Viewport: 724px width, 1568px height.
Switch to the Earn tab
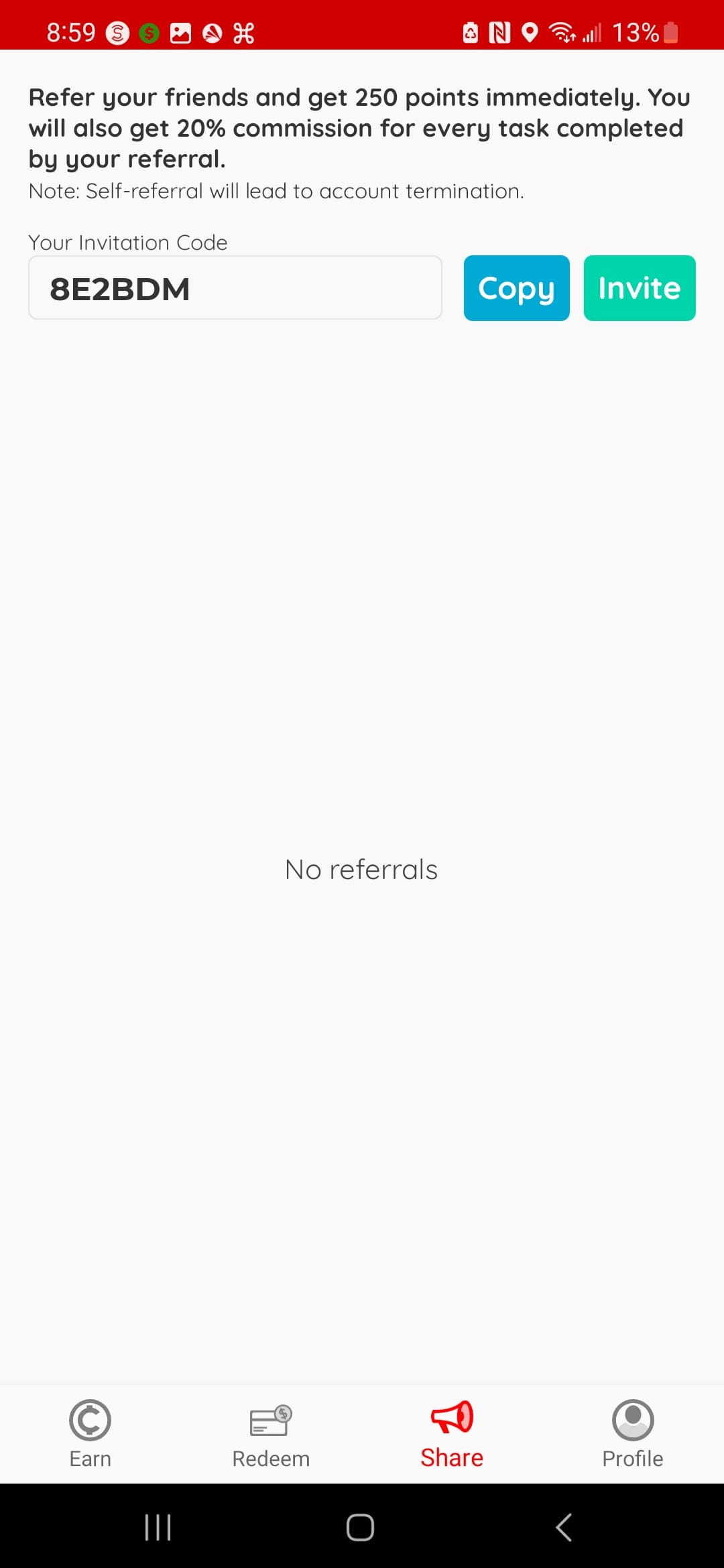point(90,1434)
